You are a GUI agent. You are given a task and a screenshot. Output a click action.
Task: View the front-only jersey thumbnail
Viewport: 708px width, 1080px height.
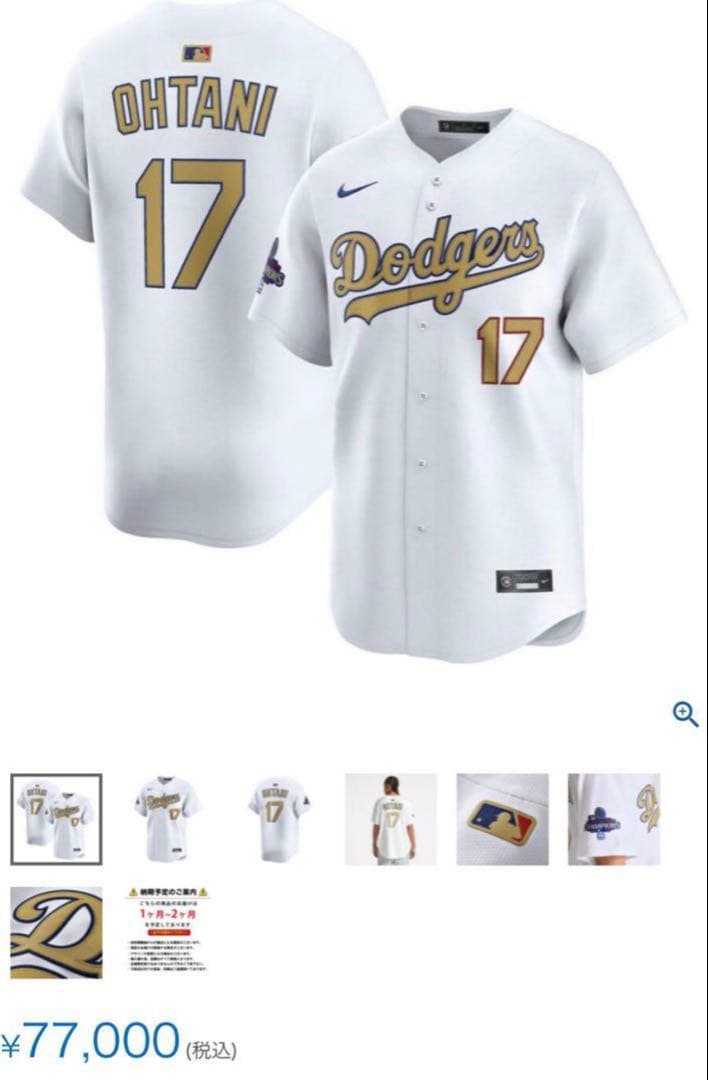167,818
